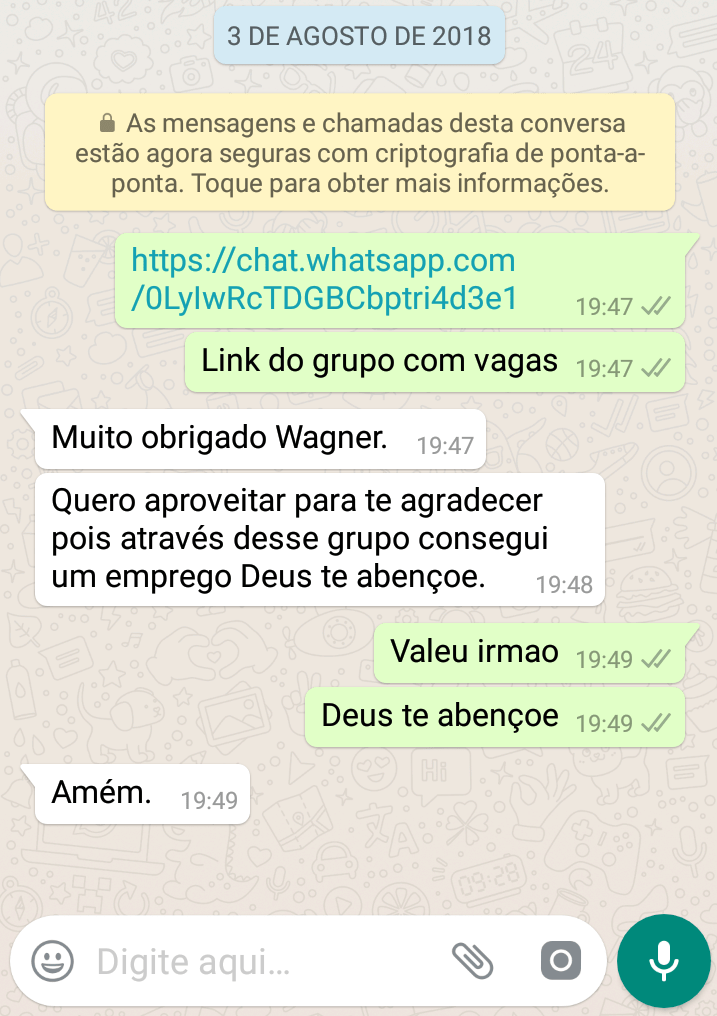The image size is (717, 1016).
Task: Tap the microphone voice message button
Action: (663, 961)
